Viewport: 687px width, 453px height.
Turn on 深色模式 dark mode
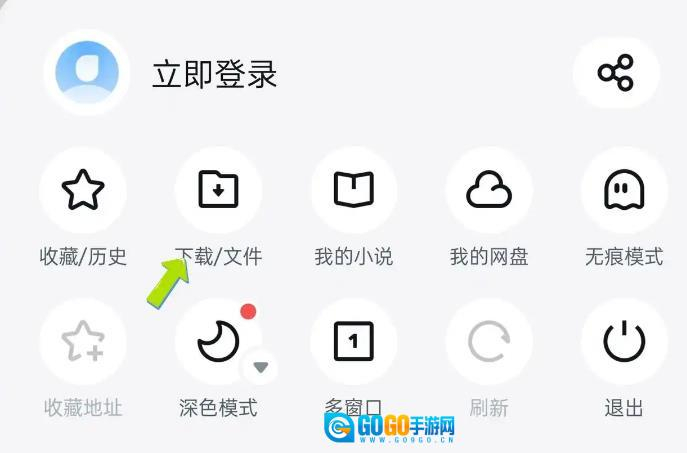(217, 343)
